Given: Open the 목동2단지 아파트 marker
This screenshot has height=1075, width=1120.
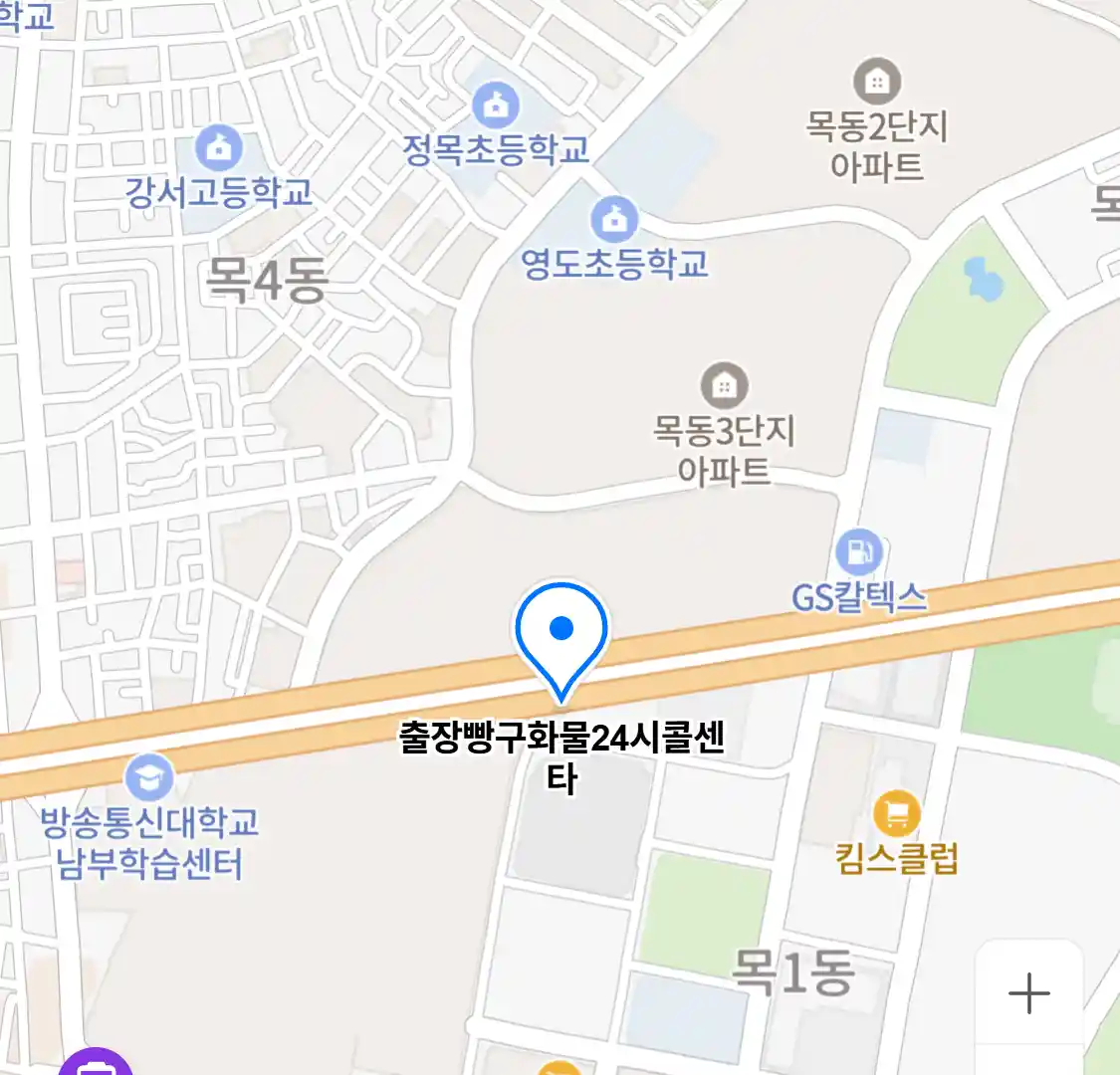Looking at the screenshot, I should coord(877,82).
